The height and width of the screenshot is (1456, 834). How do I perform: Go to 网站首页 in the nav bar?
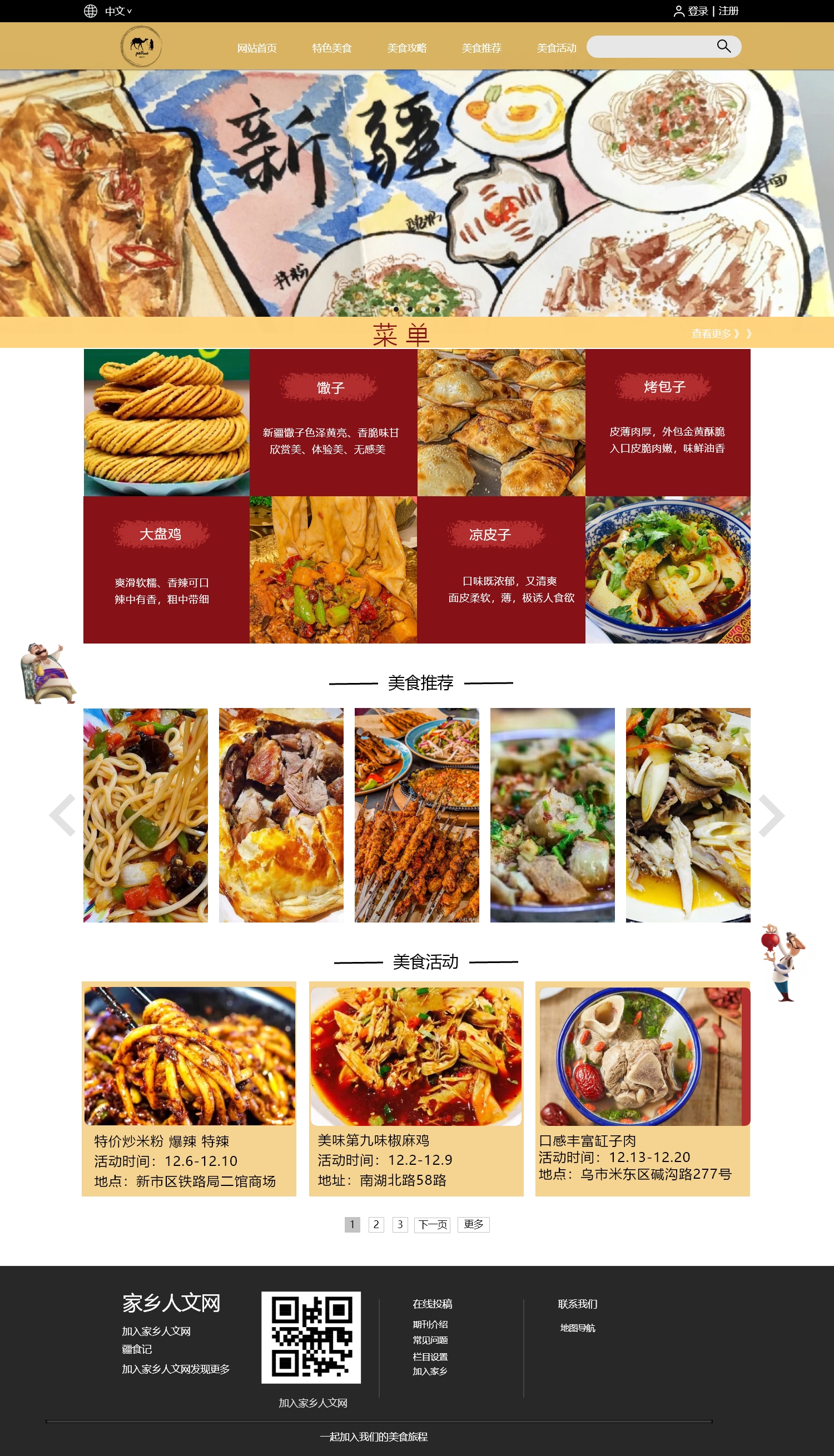tap(257, 48)
